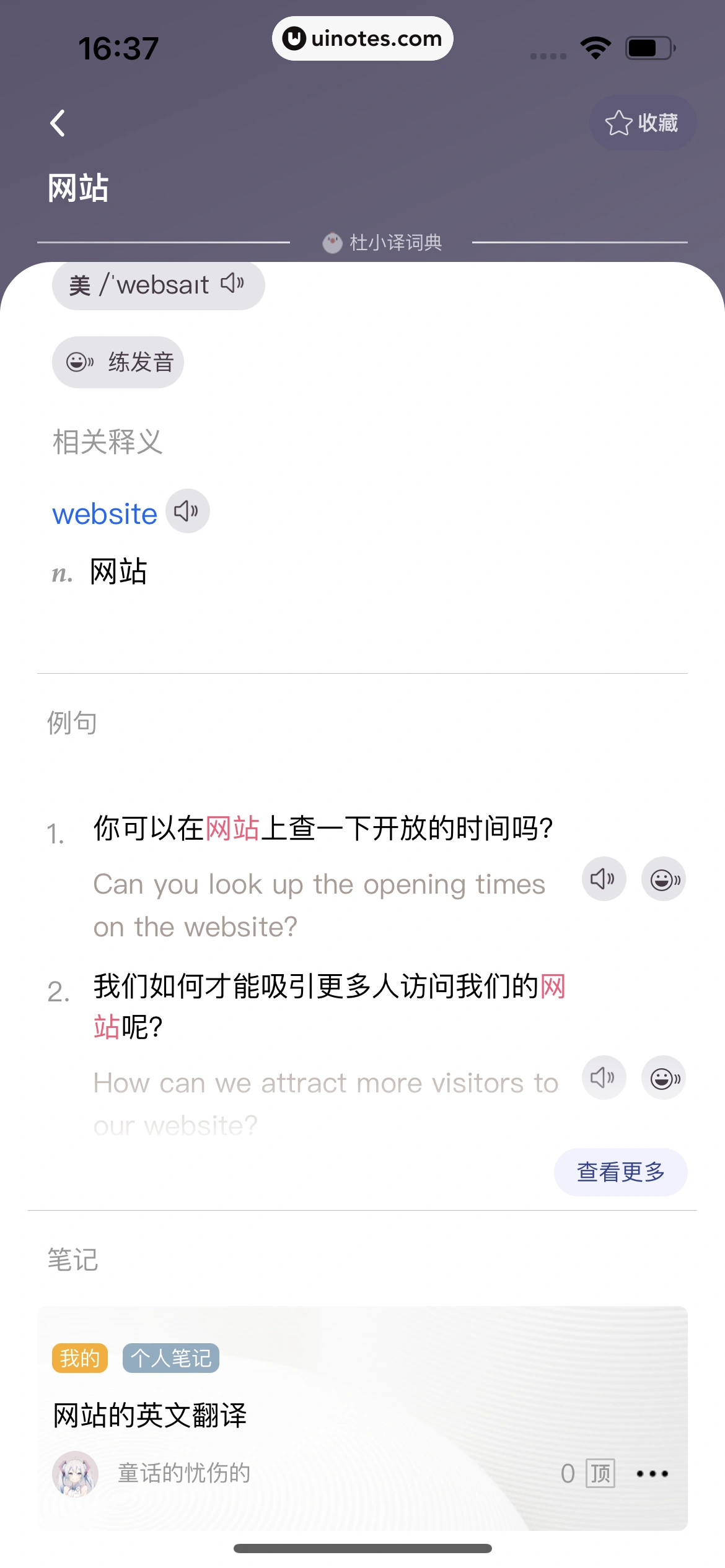725x1568 pixels.
Task: Play pronunciation of 美 /'websaɪt/
Action: click(x=233, y=284)
